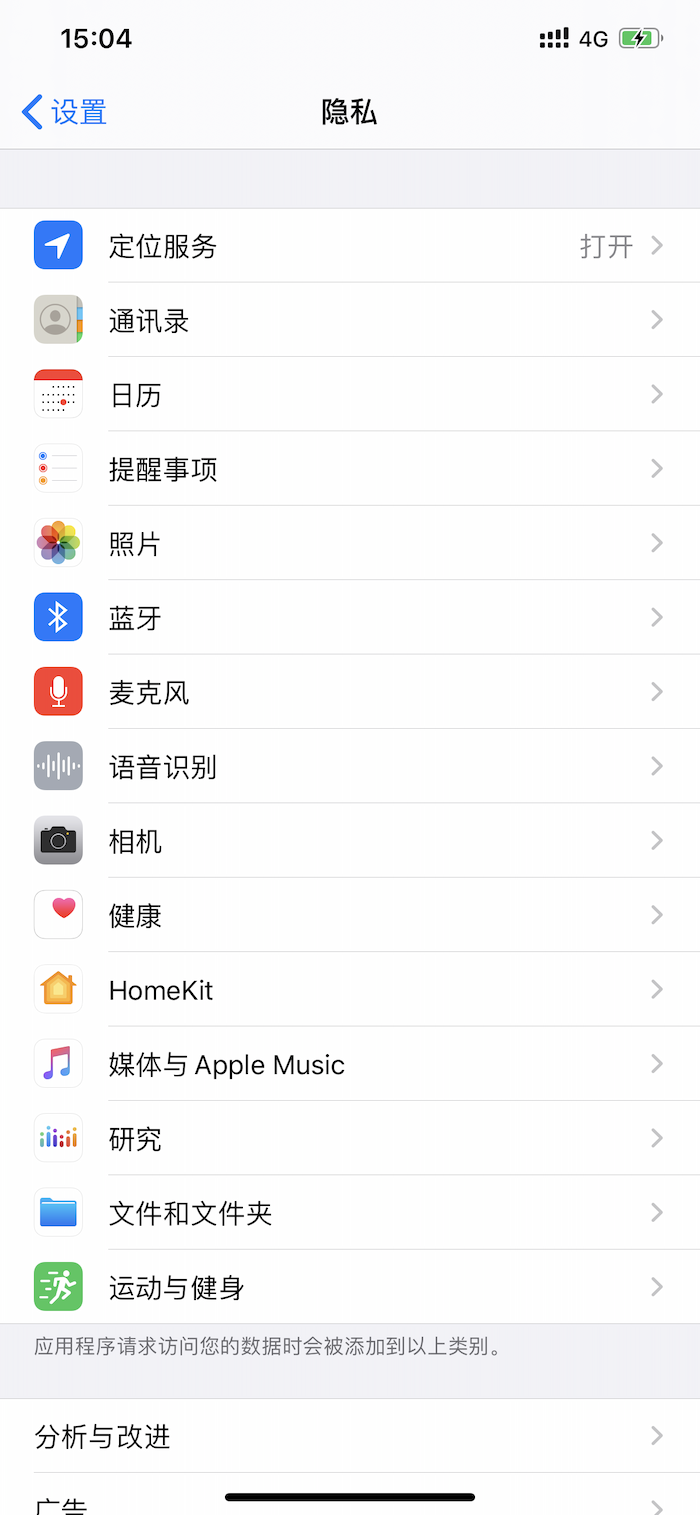Image resolution: width=700 pixels, height=1515 pixels.
Task: Go back to 设置
Action: (65, 112)
